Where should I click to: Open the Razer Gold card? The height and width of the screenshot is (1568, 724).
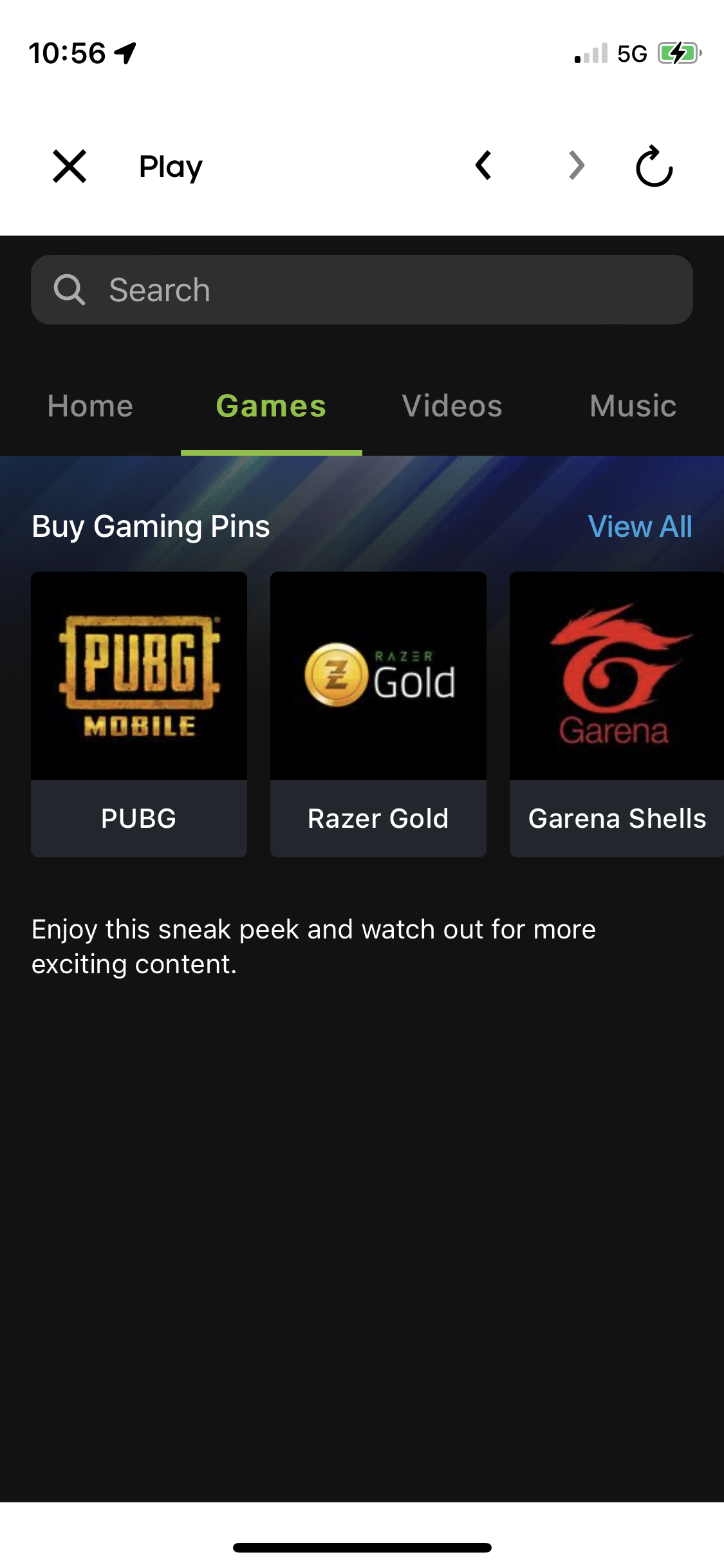[x=378, y=714]
